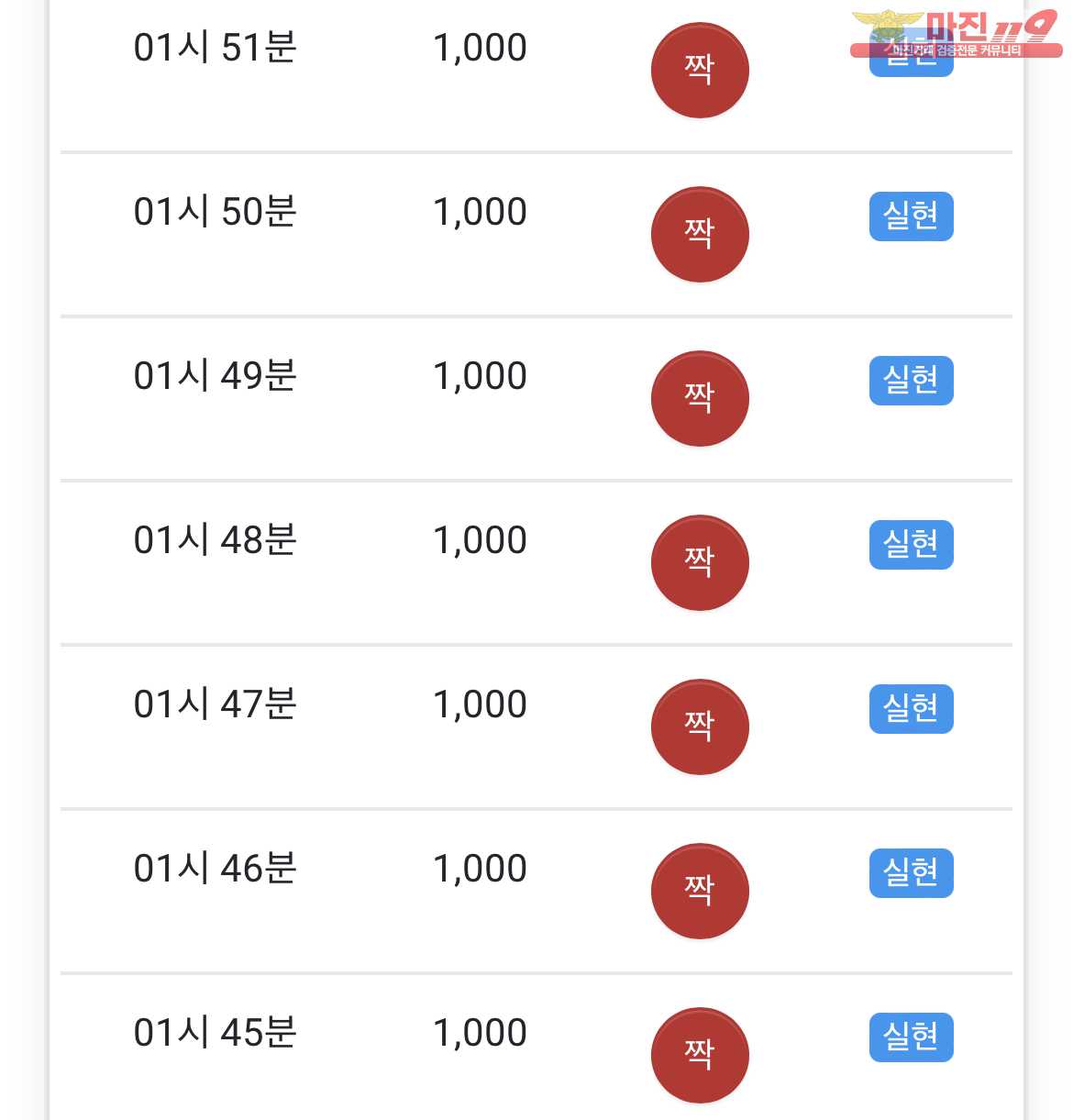The image size is (1073, 1120).
Task: Select 실현 for the 01시 45분 entry
Action: (911, 1037)
